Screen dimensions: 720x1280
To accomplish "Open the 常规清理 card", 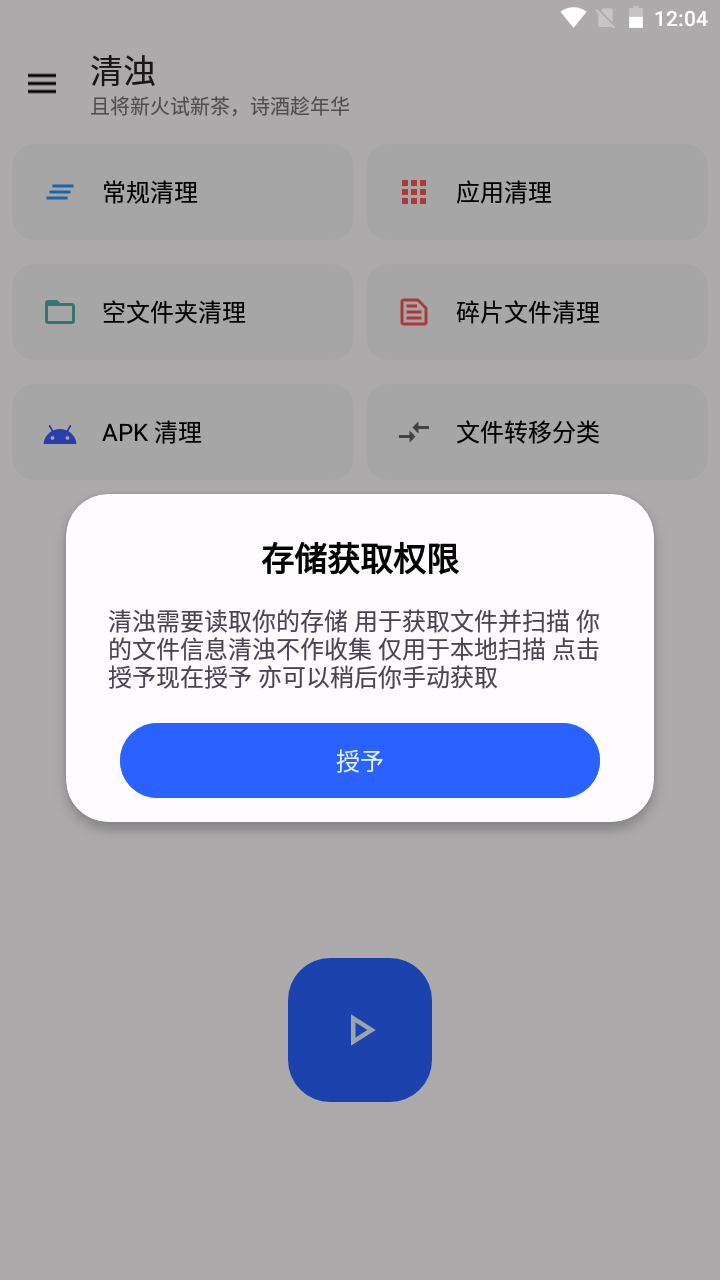I will tap(182, 191).
